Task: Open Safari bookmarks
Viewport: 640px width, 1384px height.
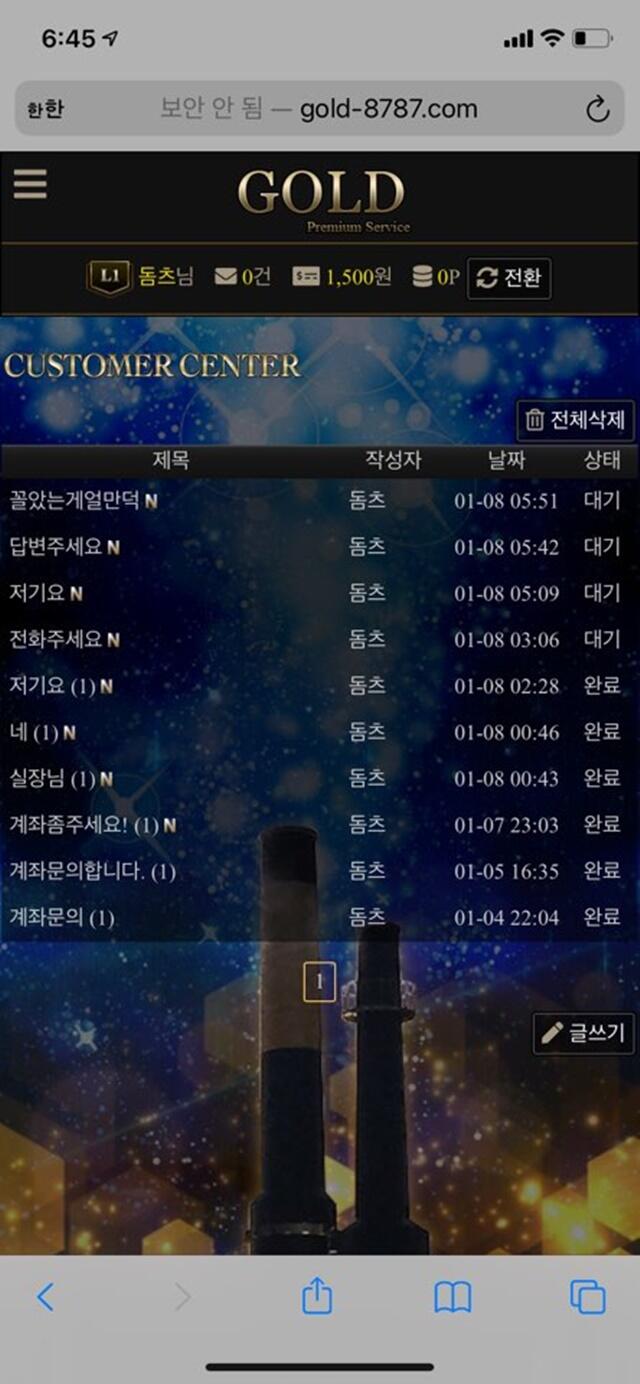Action: click(452, 1298)
